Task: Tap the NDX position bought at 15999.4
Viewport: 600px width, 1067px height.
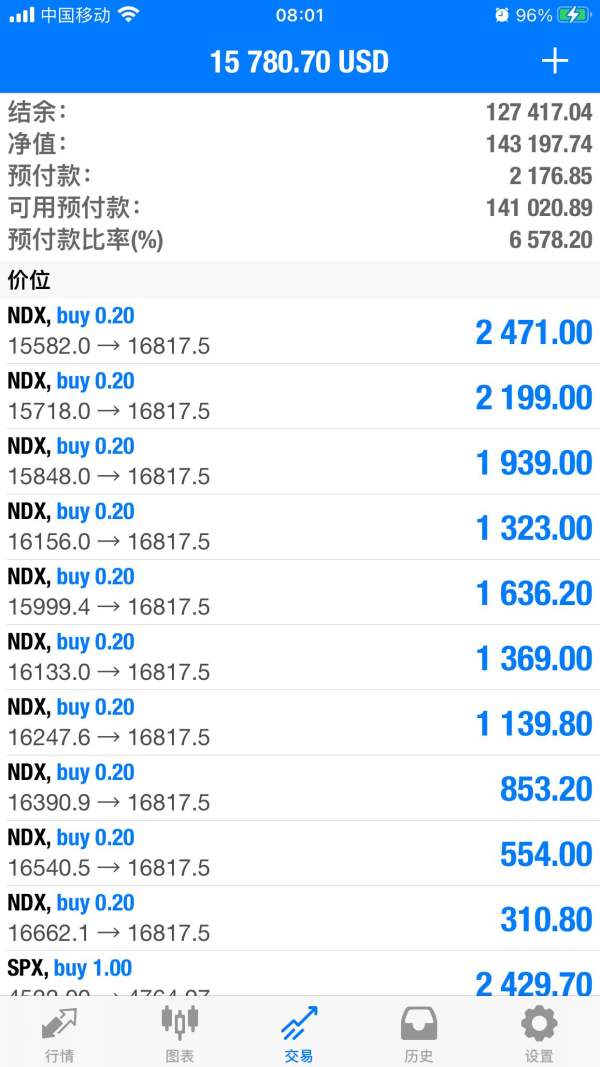Action: tap(300, 592)
